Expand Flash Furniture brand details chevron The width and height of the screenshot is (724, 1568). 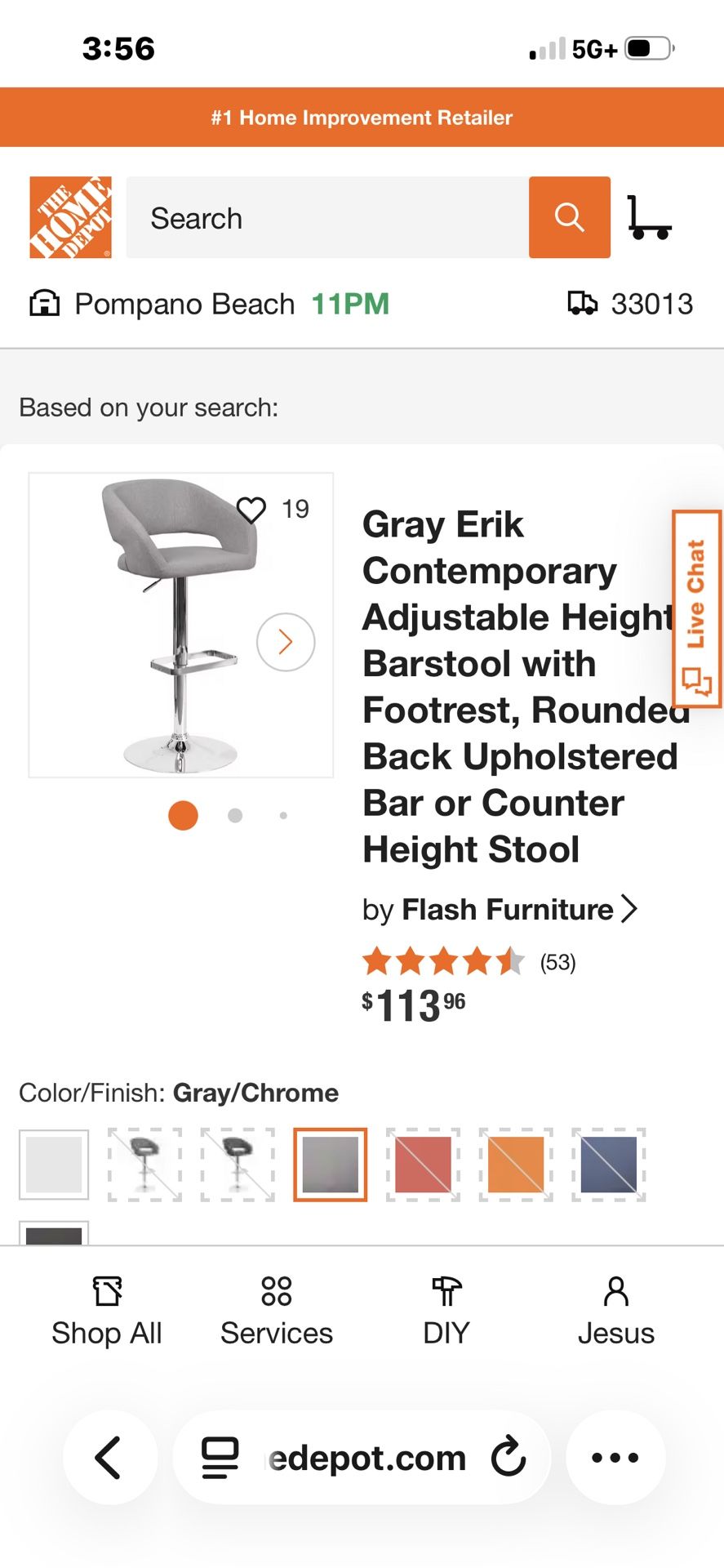[x=630, y=908]
